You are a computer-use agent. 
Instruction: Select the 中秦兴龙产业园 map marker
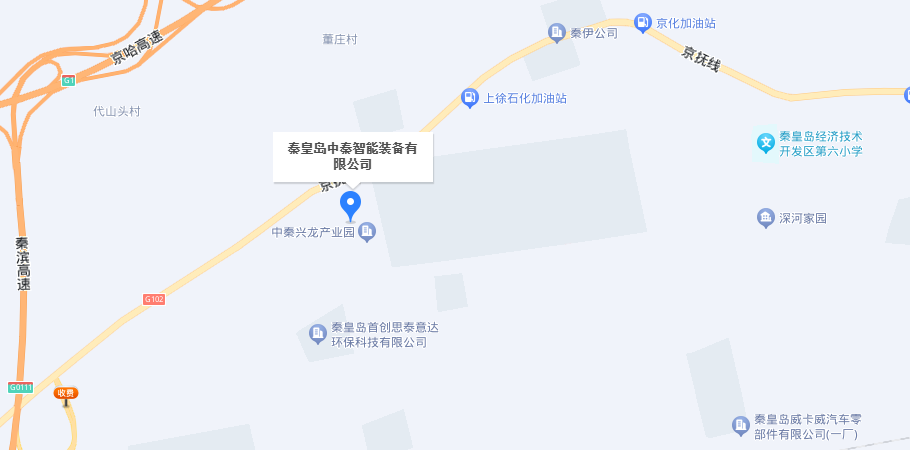tap(367, 232)
